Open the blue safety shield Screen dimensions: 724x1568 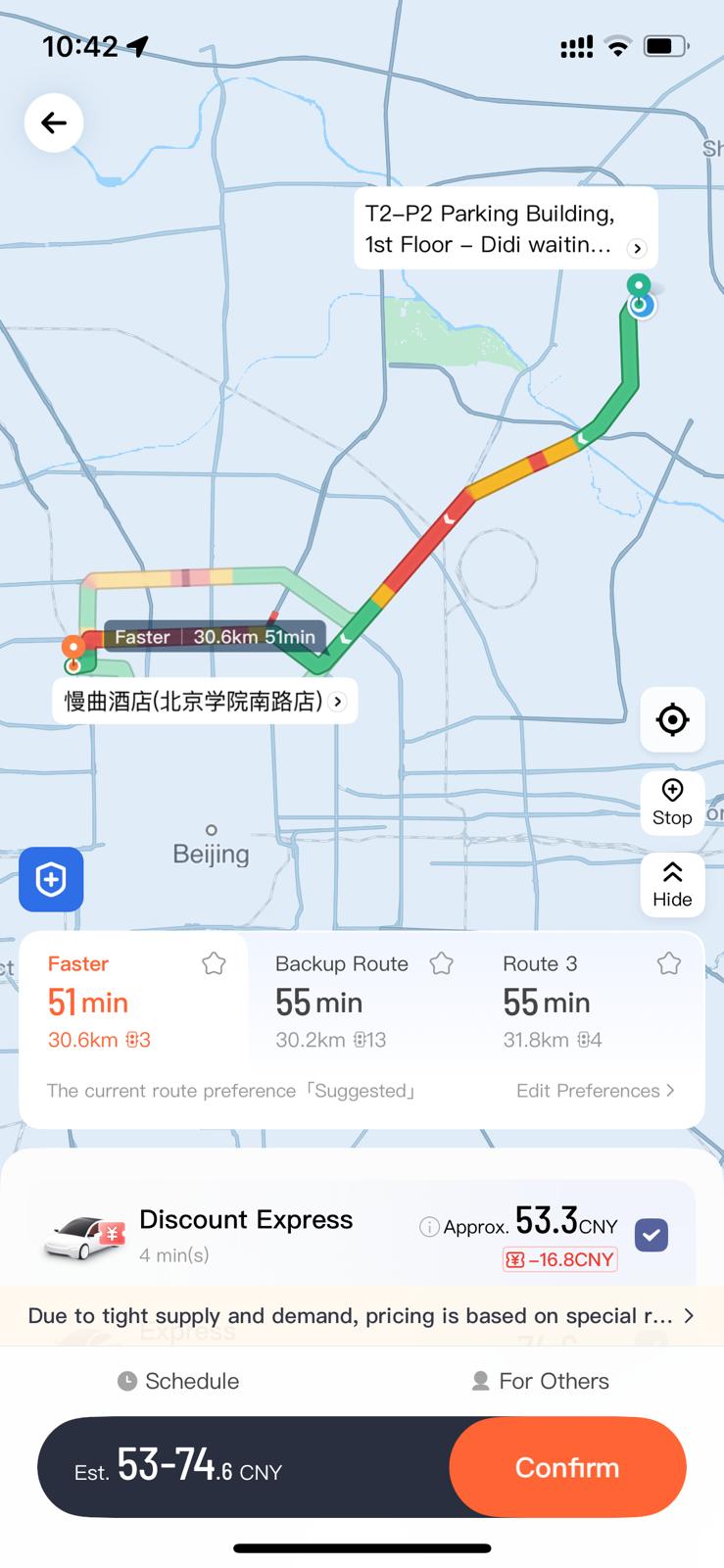pyautogui.click(x=51, y=879)
